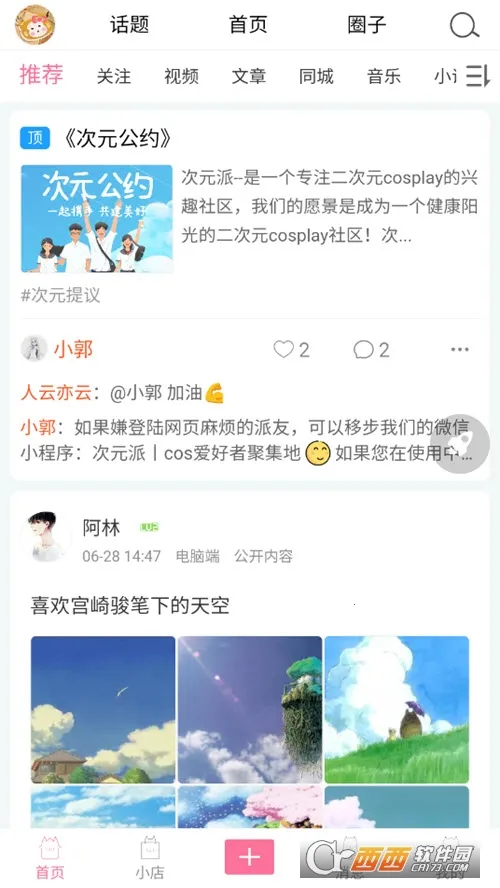Select the 关注 feed tab
This screenshot has width=500, height=888.
(114, 76)
